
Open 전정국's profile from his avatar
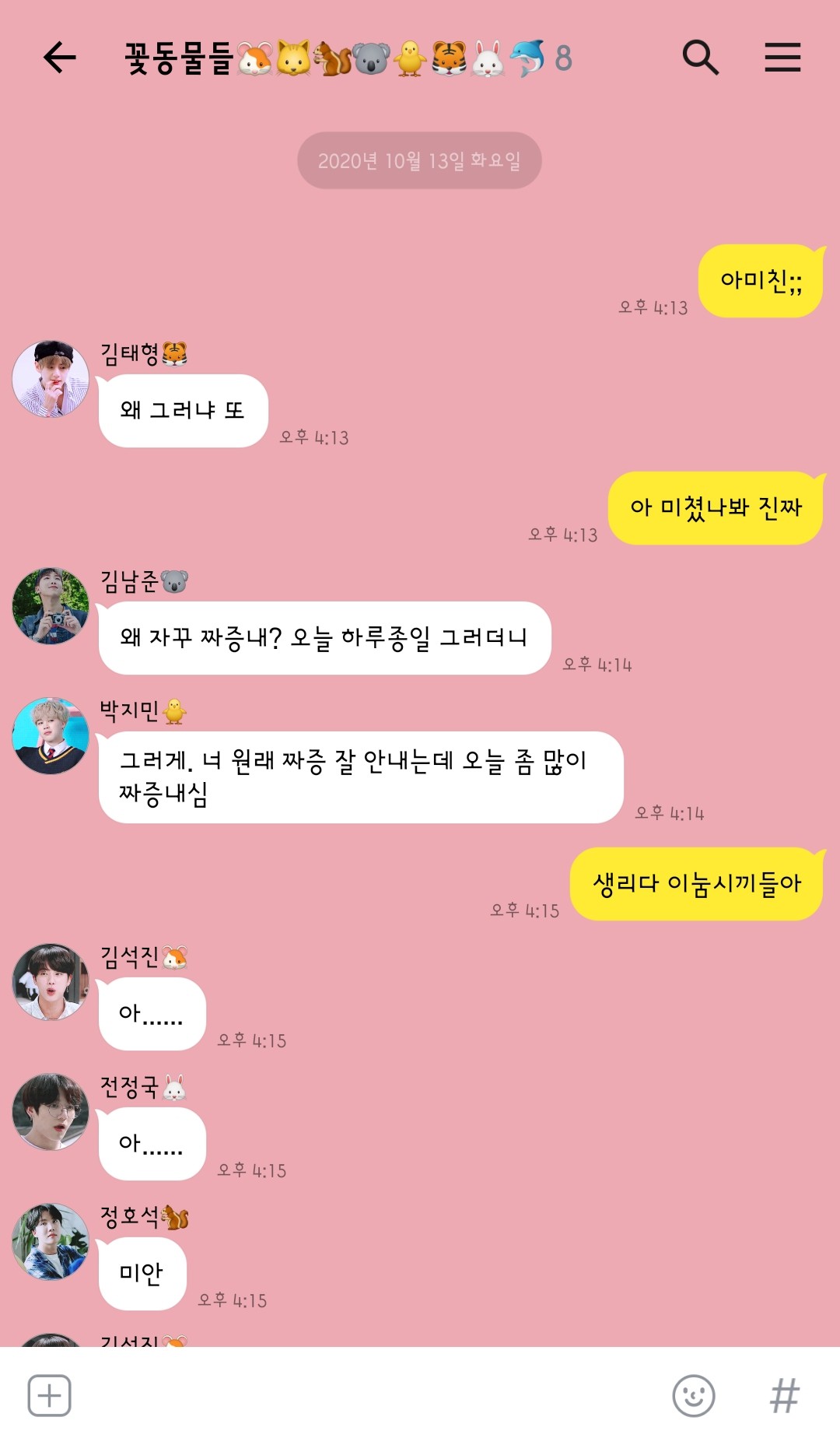pos(51,1112)
